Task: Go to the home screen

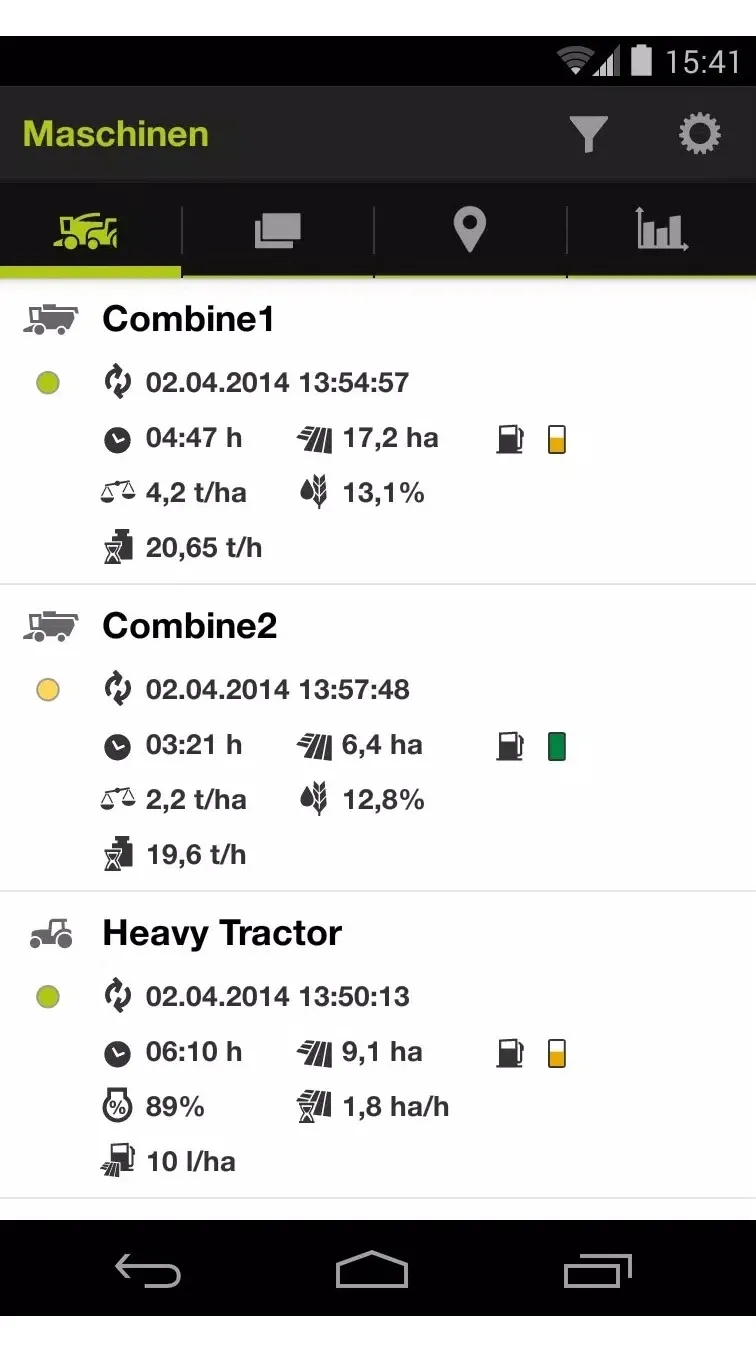Action: 372,1270
